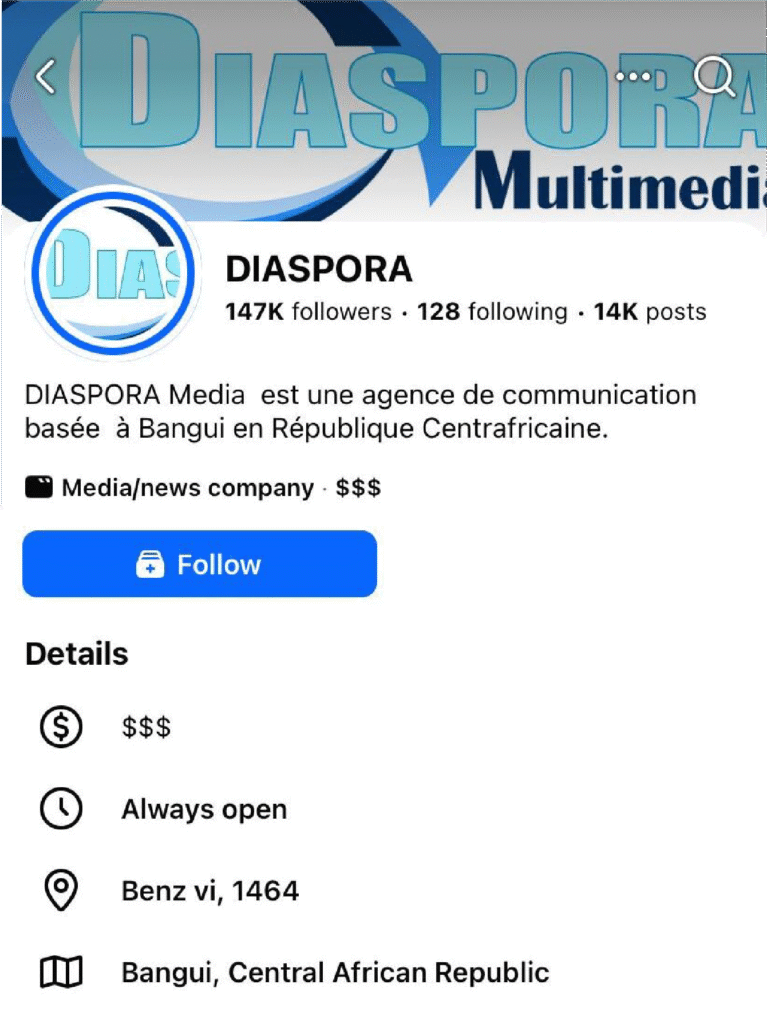Open Always open hours details

coord(204,809)
